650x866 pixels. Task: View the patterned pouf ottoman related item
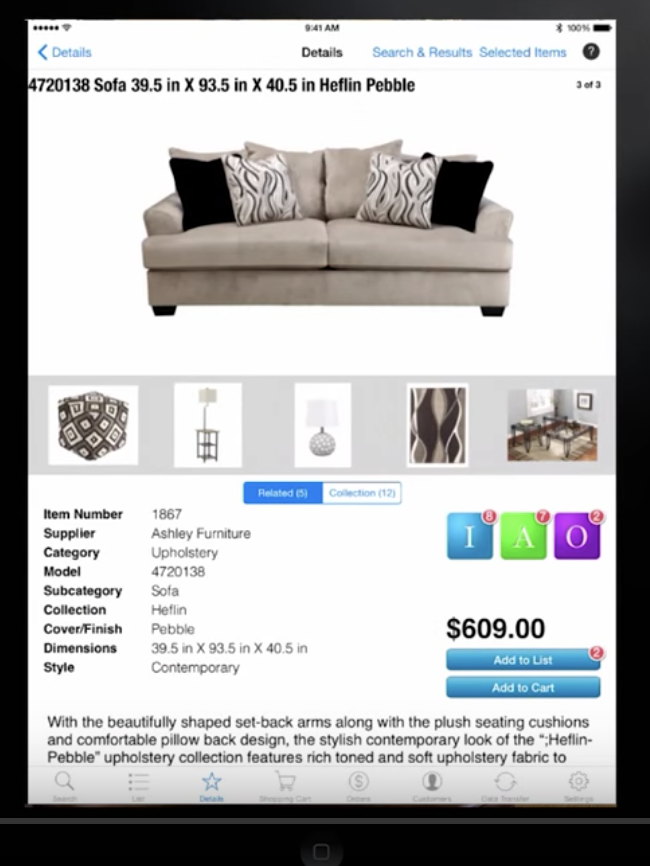(93, 425)
